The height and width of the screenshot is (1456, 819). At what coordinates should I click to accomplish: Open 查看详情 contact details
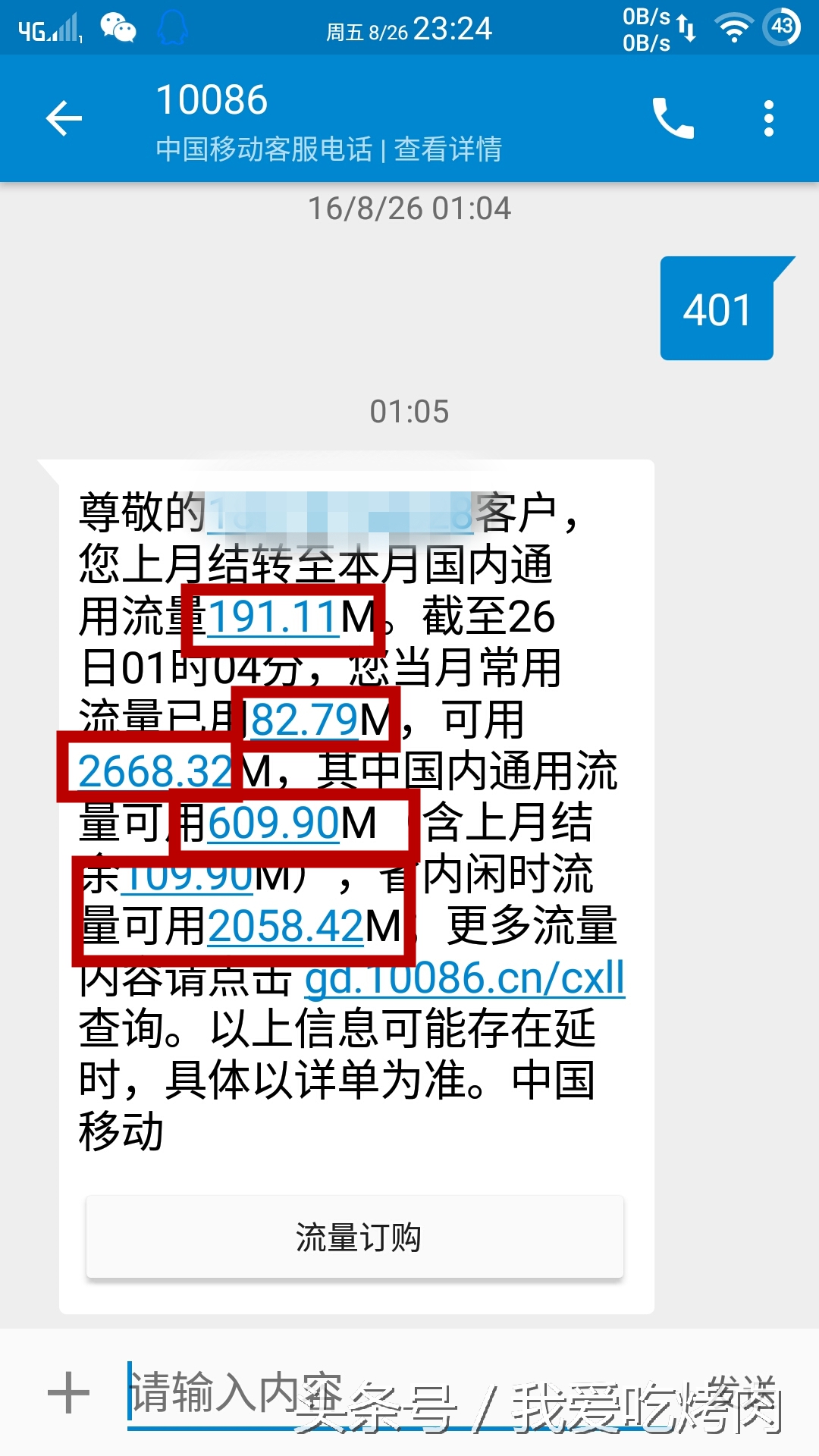click(x=447, y=149)
